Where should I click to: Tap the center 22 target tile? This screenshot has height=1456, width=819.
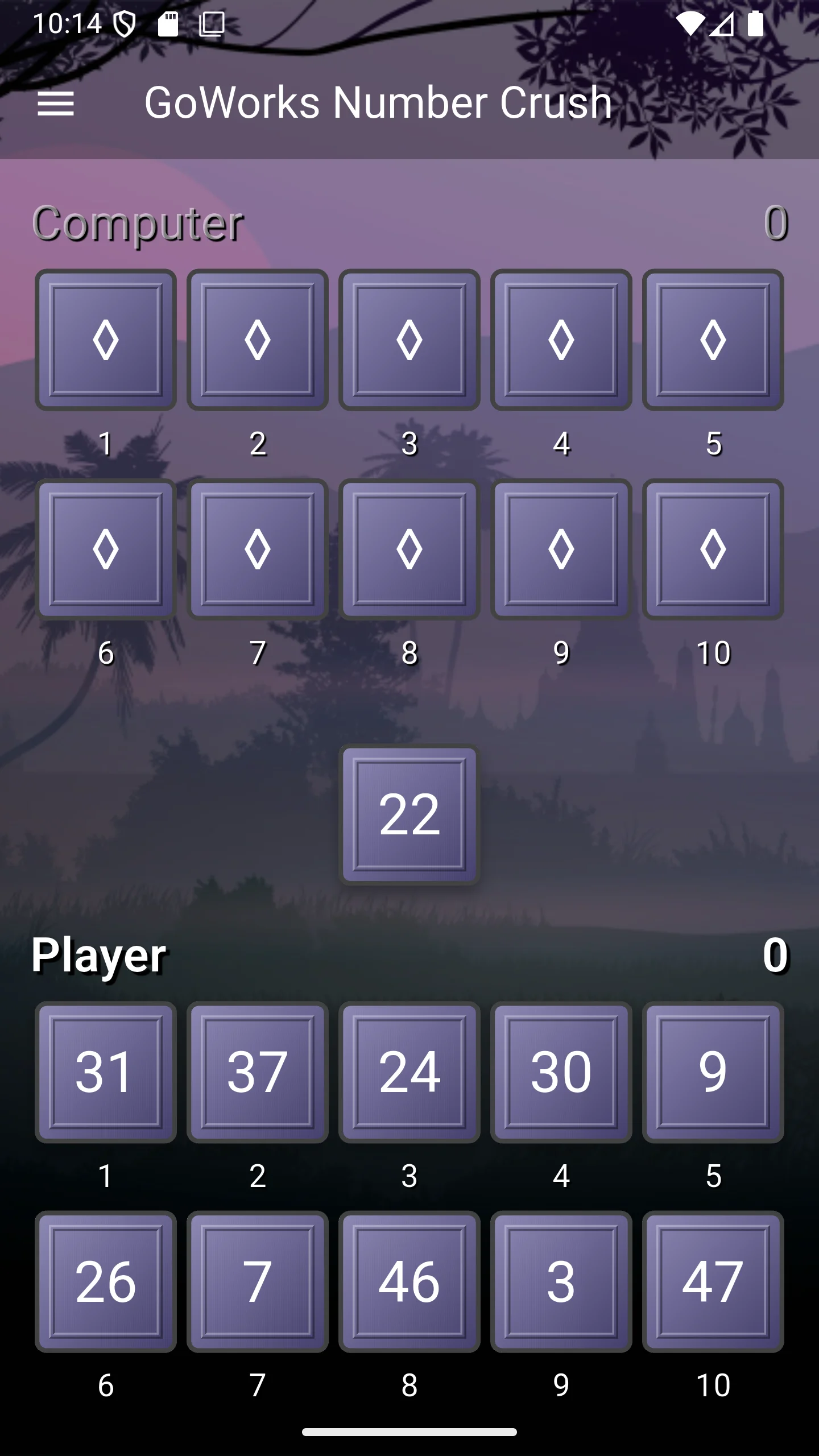[409, 814]
